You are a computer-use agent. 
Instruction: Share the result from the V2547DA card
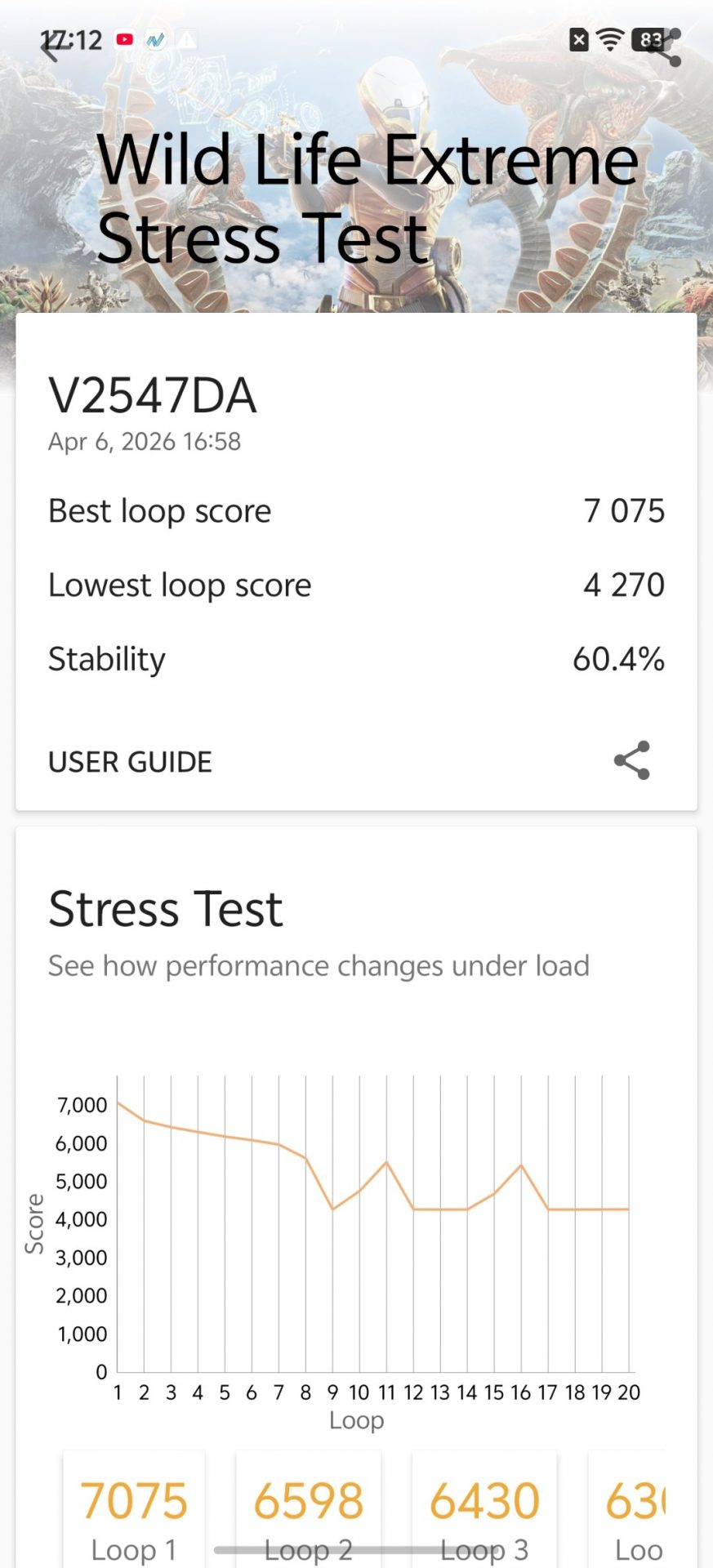point(631,760)
